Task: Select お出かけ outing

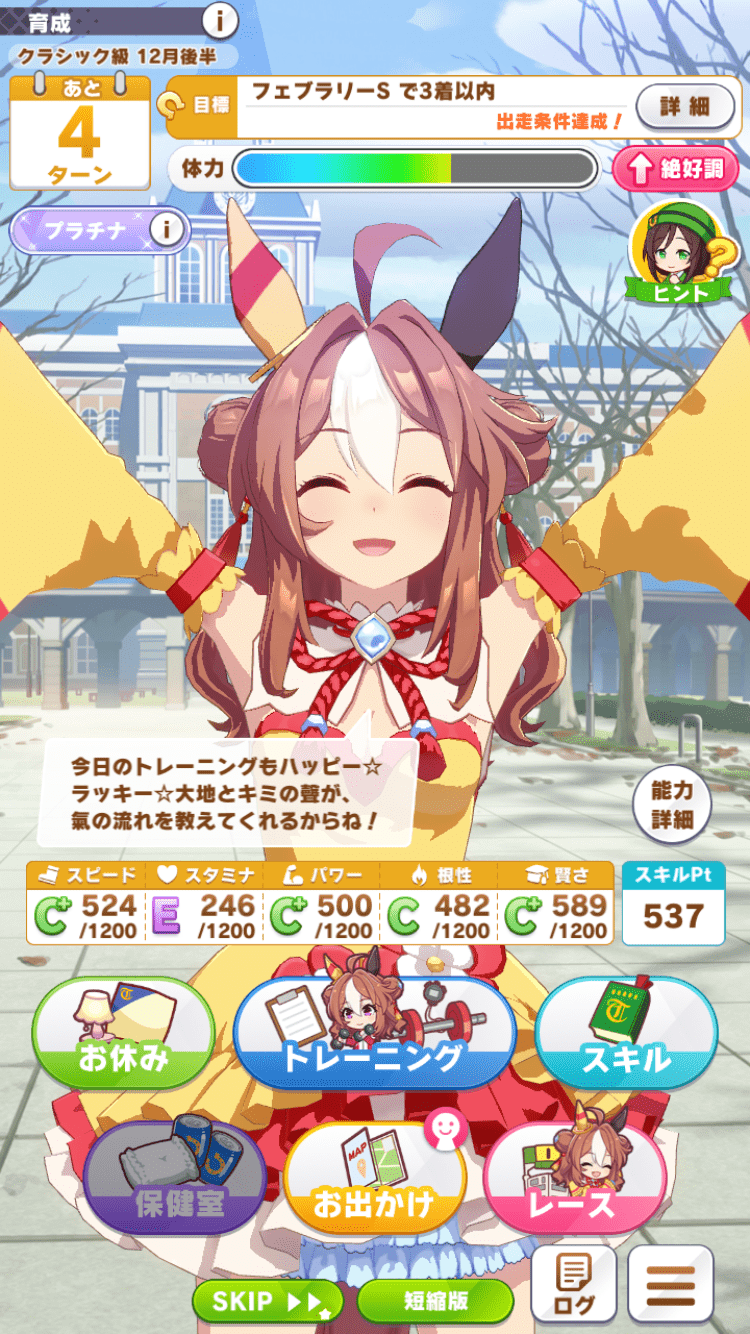Action: (374, 1180)
